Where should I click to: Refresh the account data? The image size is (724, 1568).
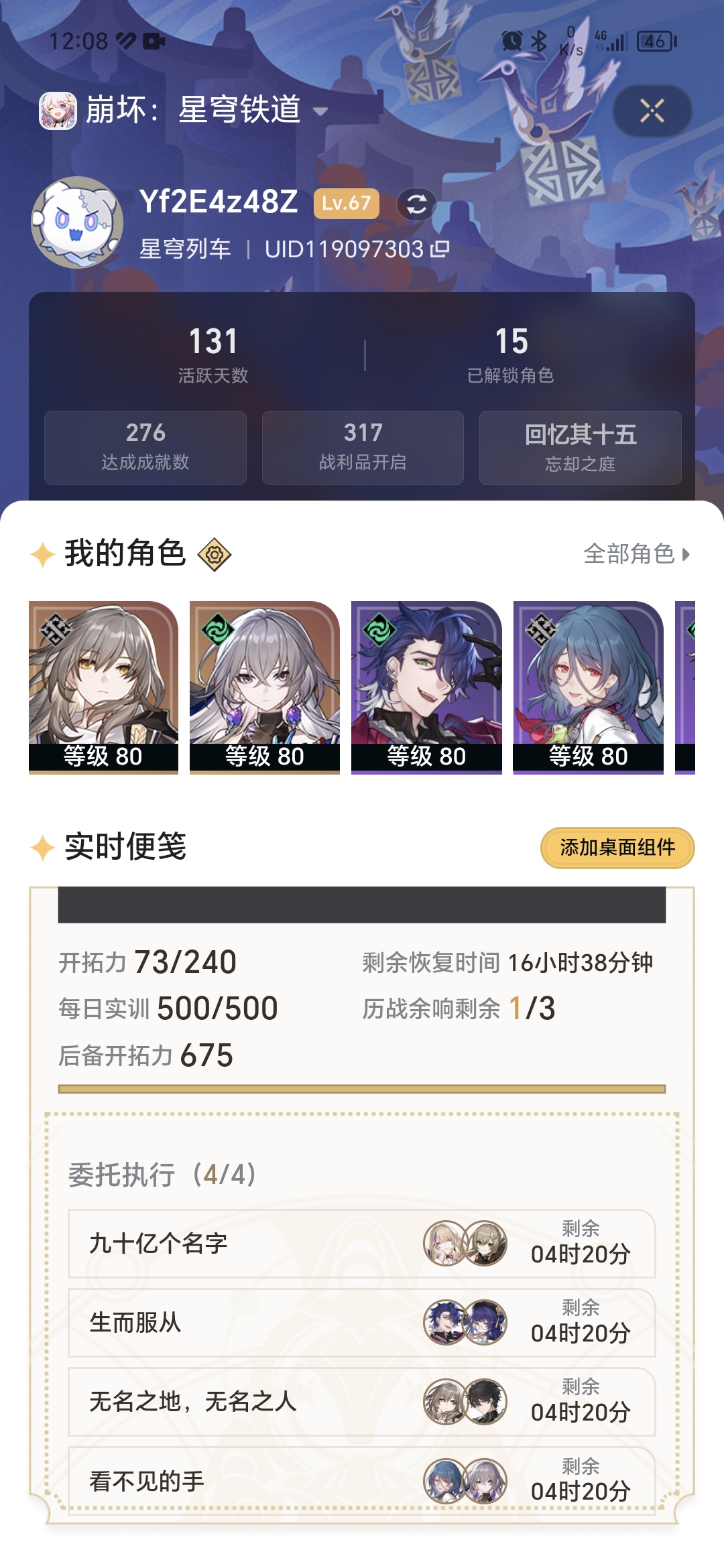click(x=416, y=204)
